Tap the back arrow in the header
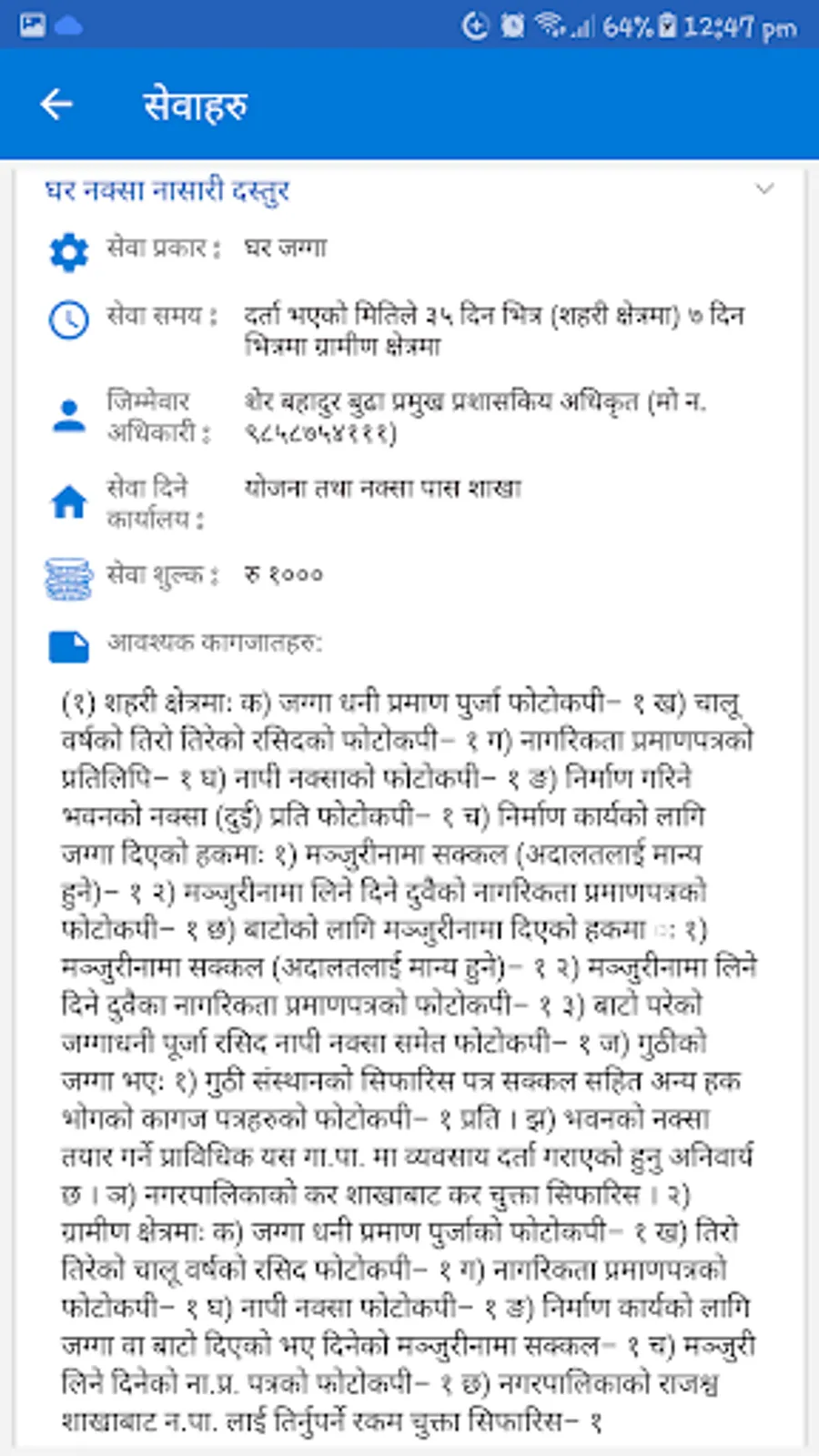This screenshot has height=1456, width=819. (x=56, y=103)
